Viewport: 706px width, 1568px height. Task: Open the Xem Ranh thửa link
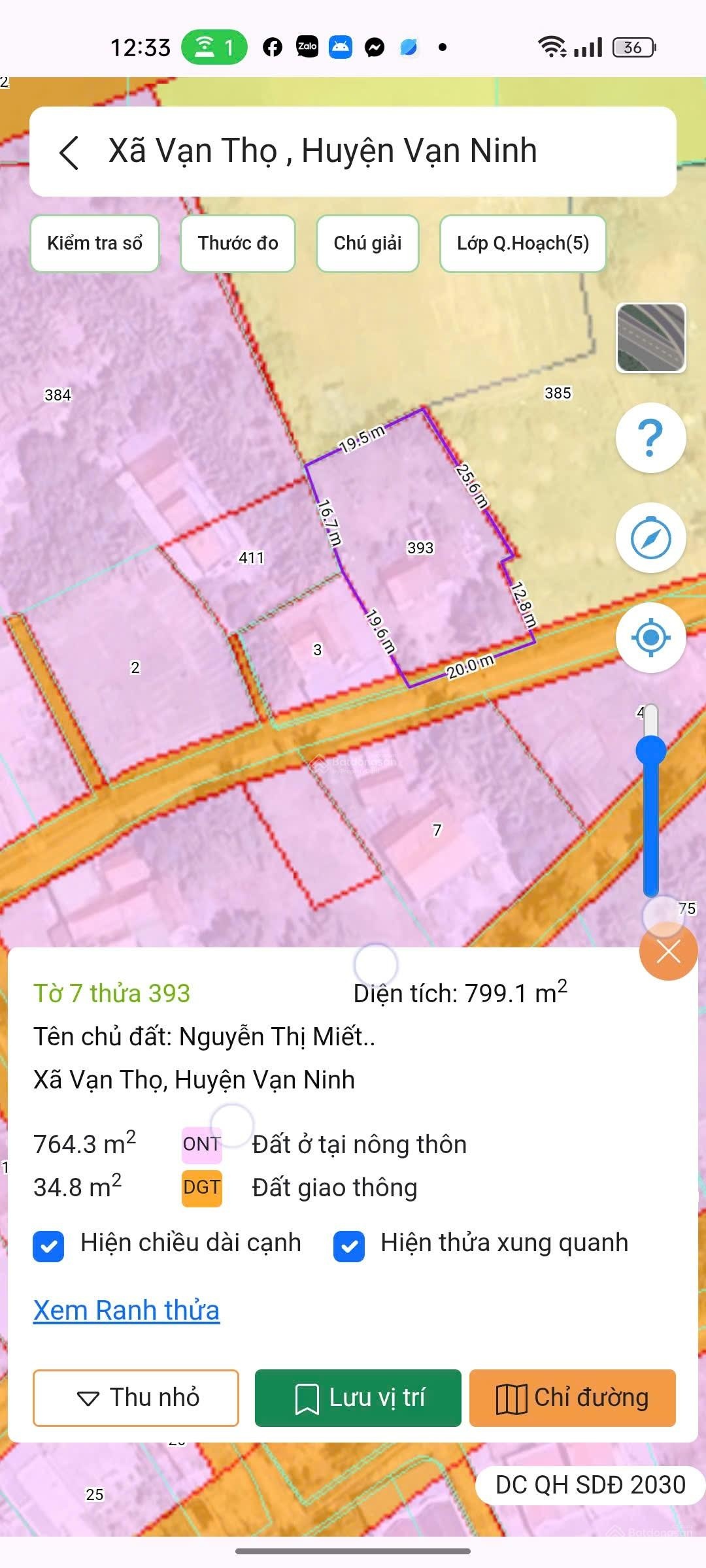point(126,1311)
